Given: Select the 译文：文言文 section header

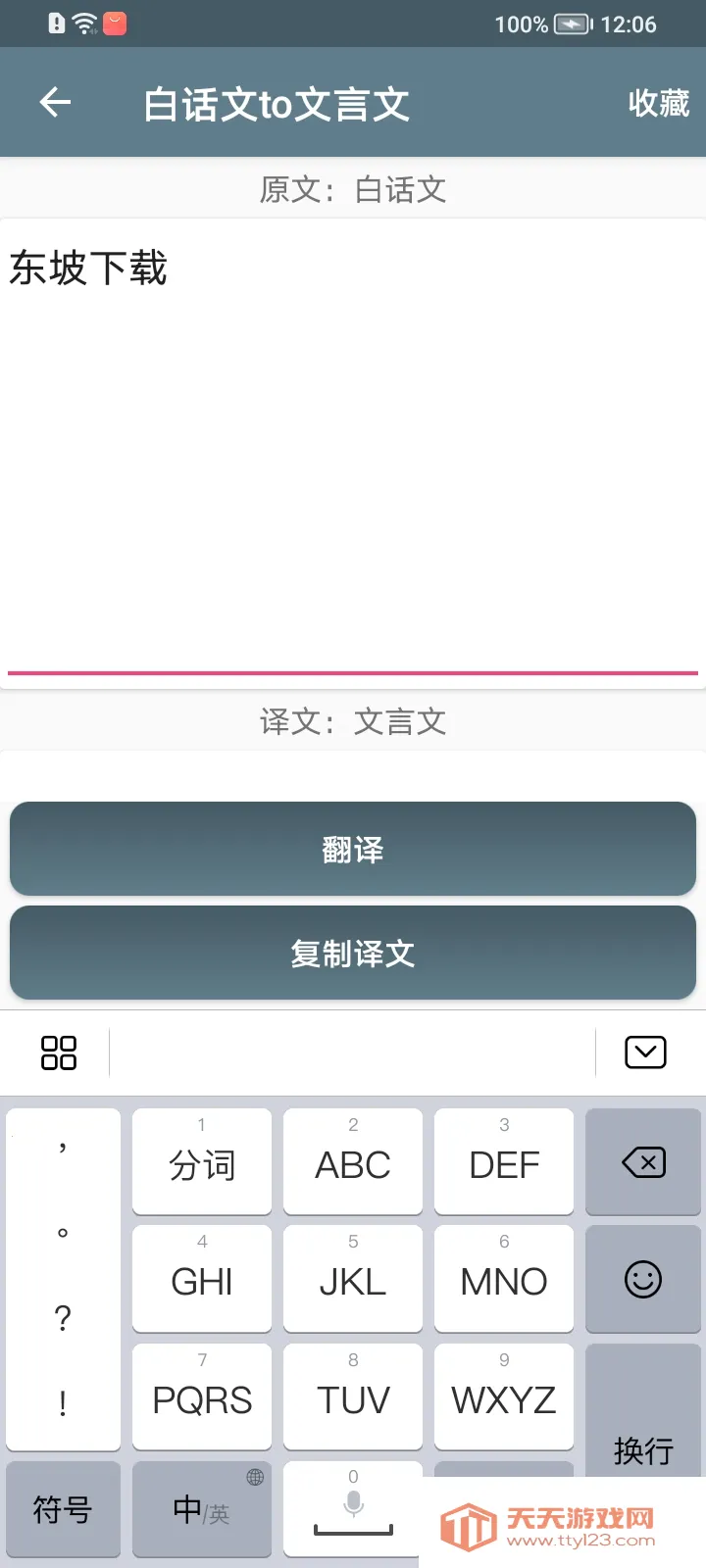Looking at the screenshot, I should pos(352,722).
